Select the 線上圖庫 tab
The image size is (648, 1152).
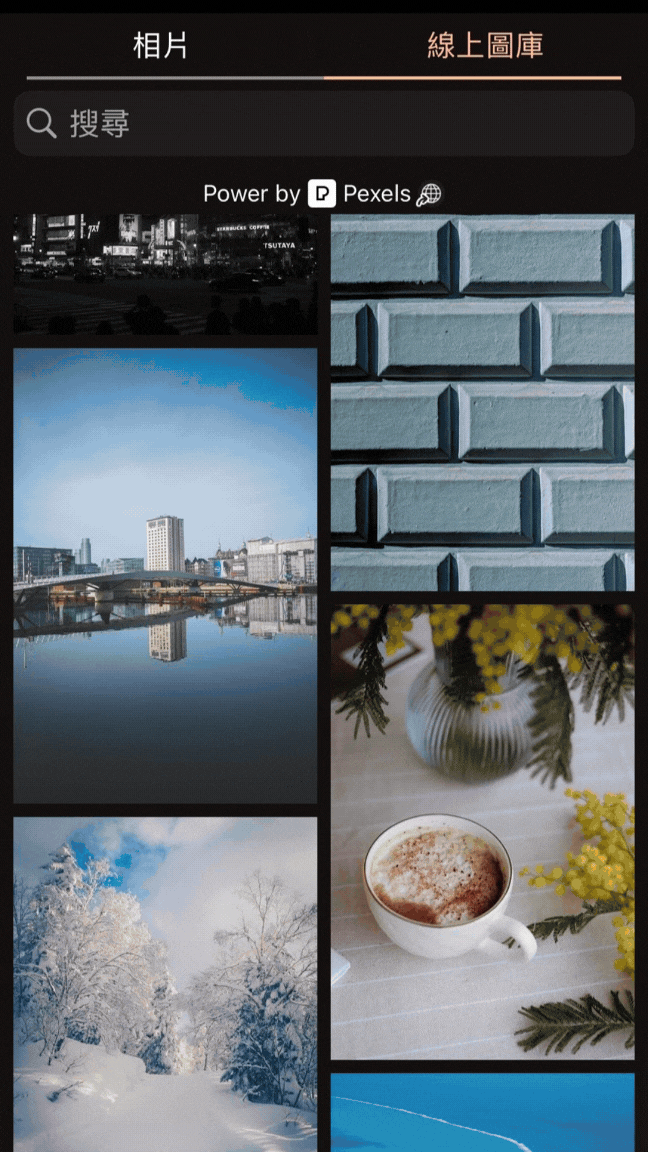[x=485, y=46]
